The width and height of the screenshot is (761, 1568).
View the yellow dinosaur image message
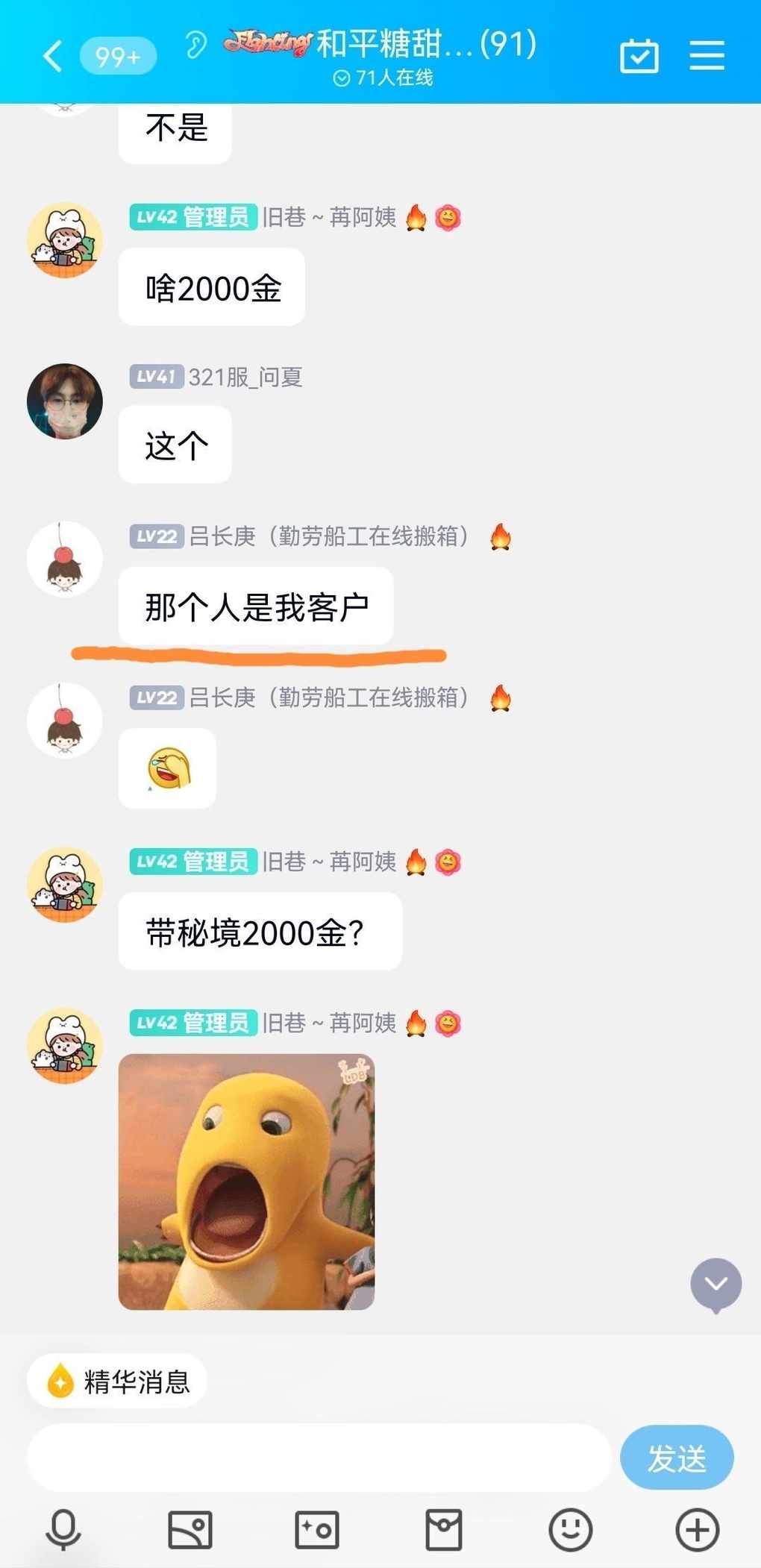pos(246,1182)
